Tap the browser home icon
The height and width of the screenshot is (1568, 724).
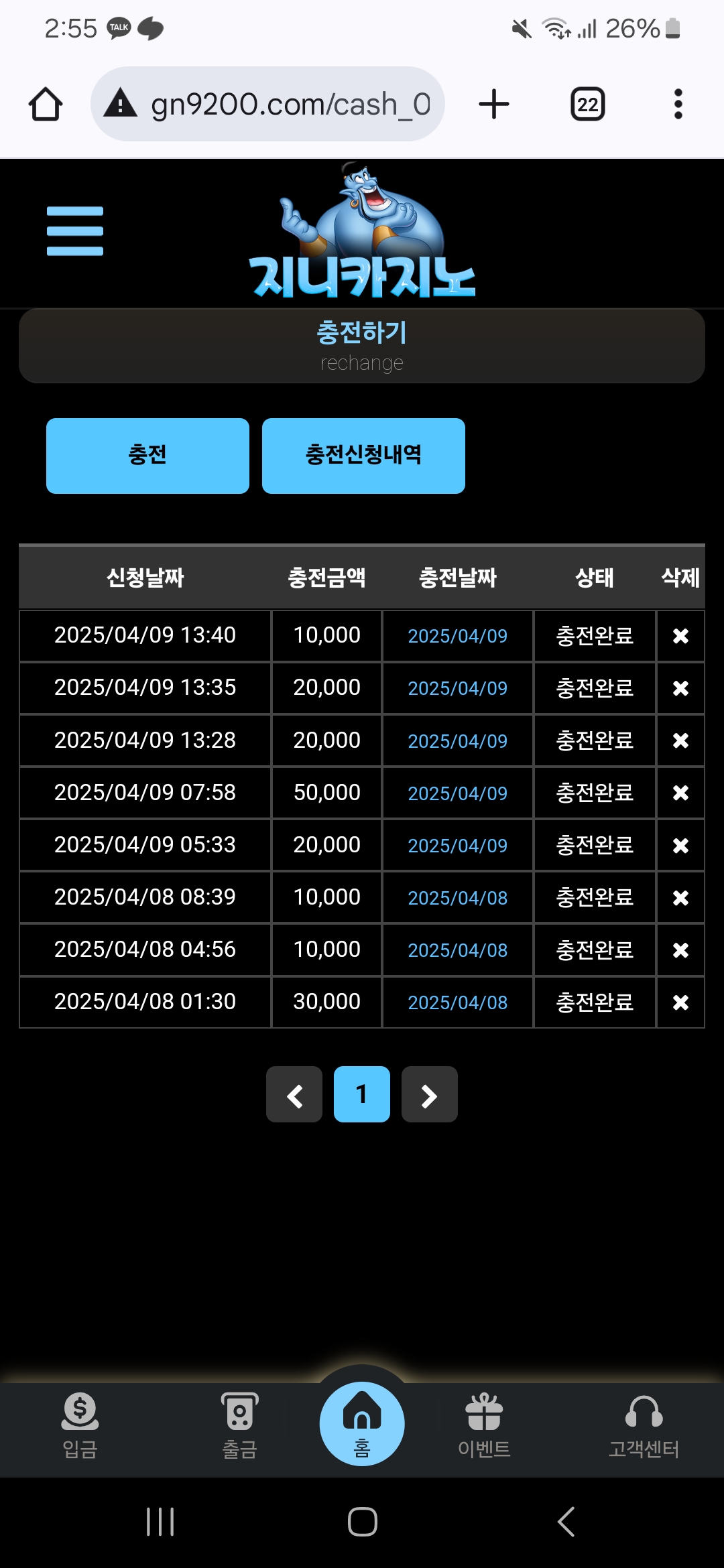tap(46, 105)
